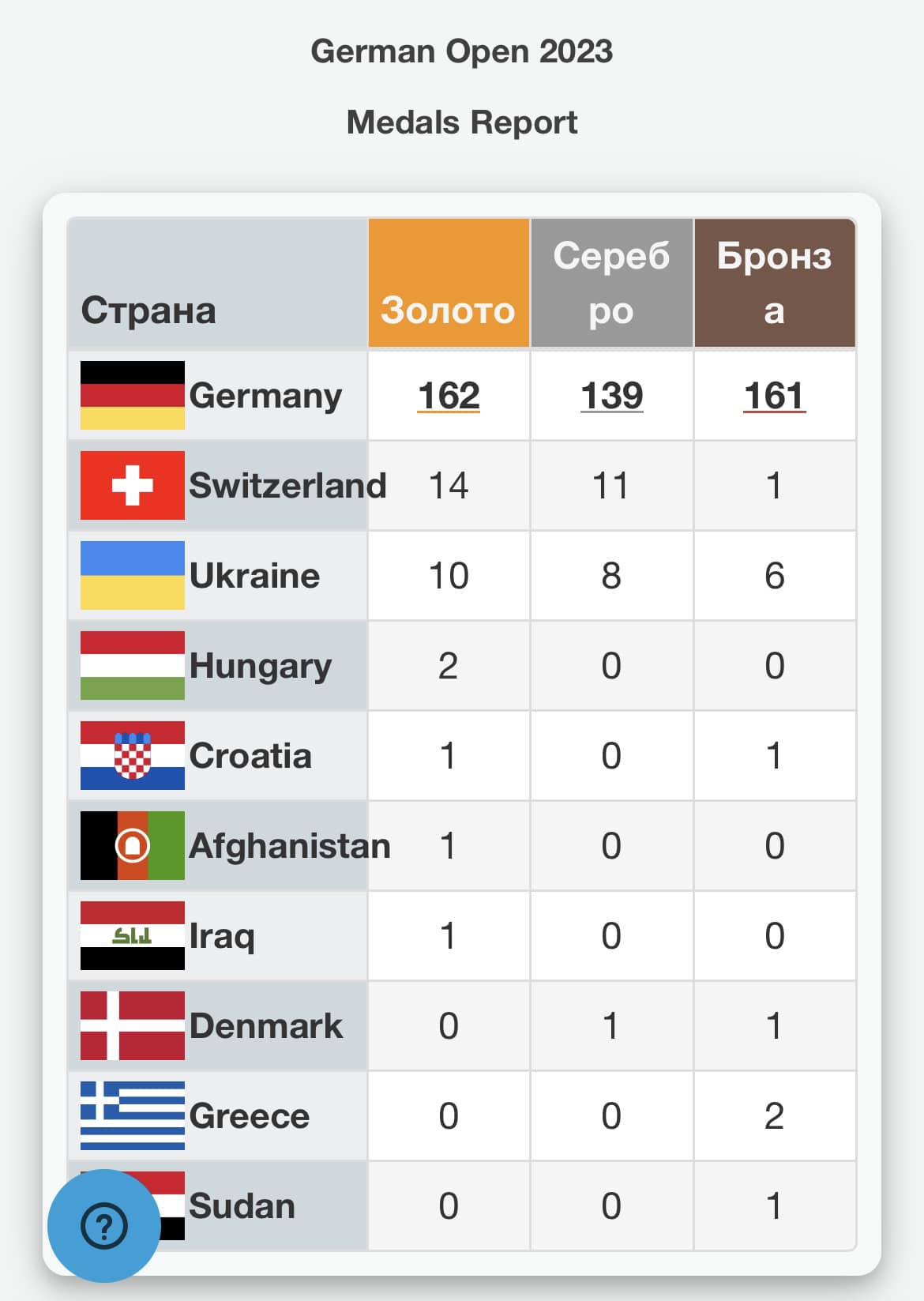Open Germany's 161 bronze medals link
Screen dimensions: 924x1301
[774, 396]
